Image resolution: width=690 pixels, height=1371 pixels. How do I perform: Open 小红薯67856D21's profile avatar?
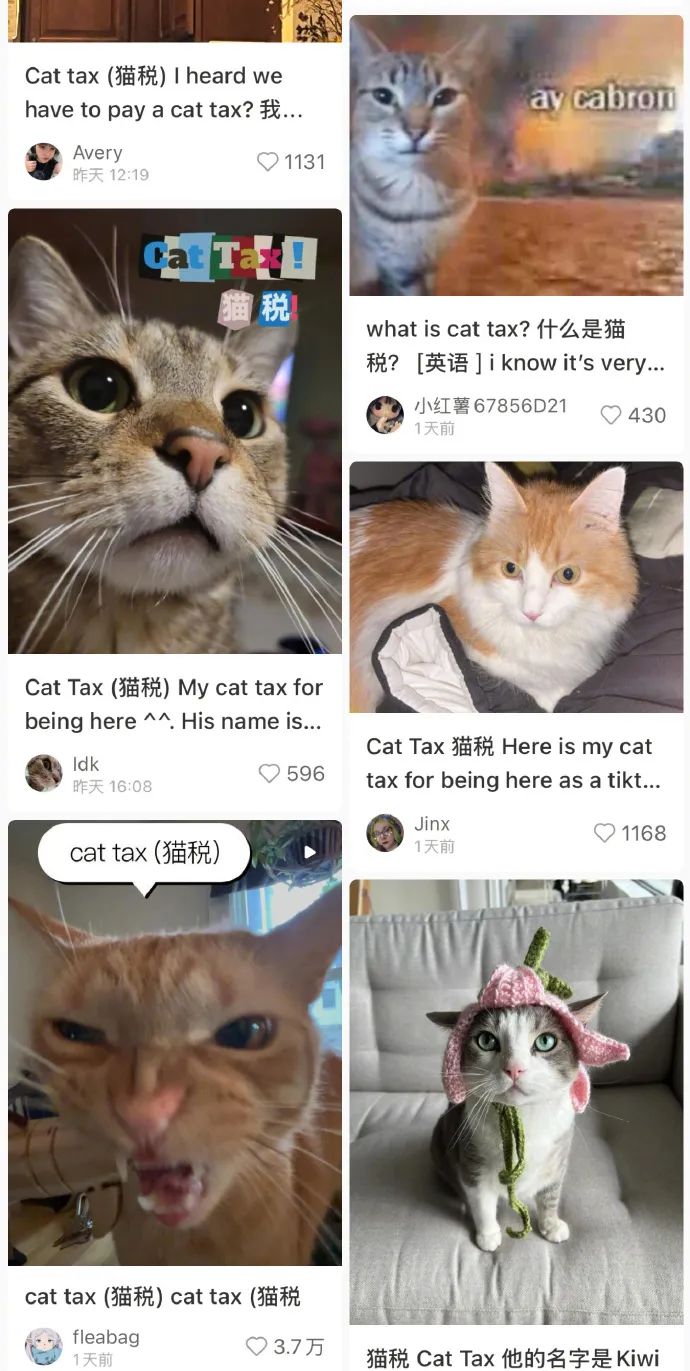(385, 415)
